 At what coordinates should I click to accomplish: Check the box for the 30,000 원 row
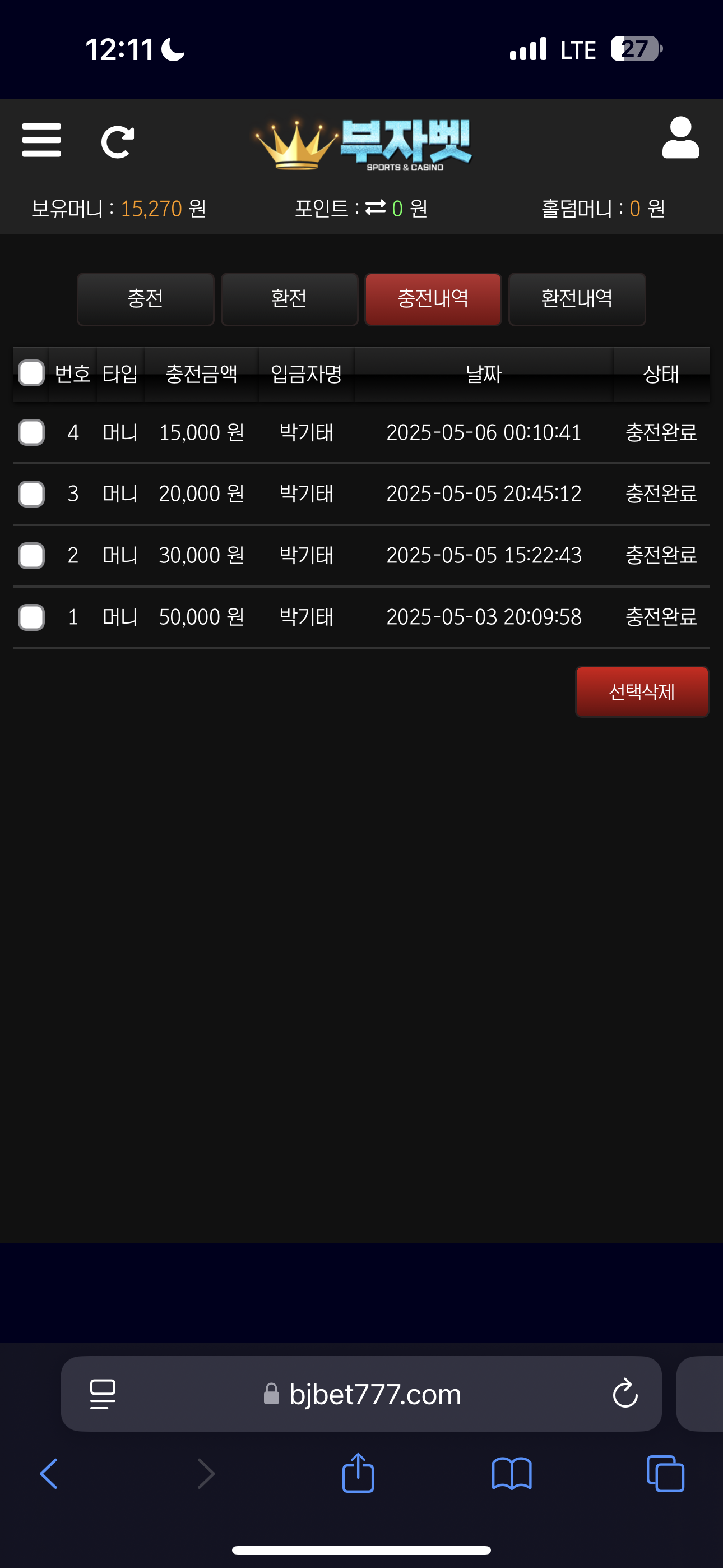[31, 556]
